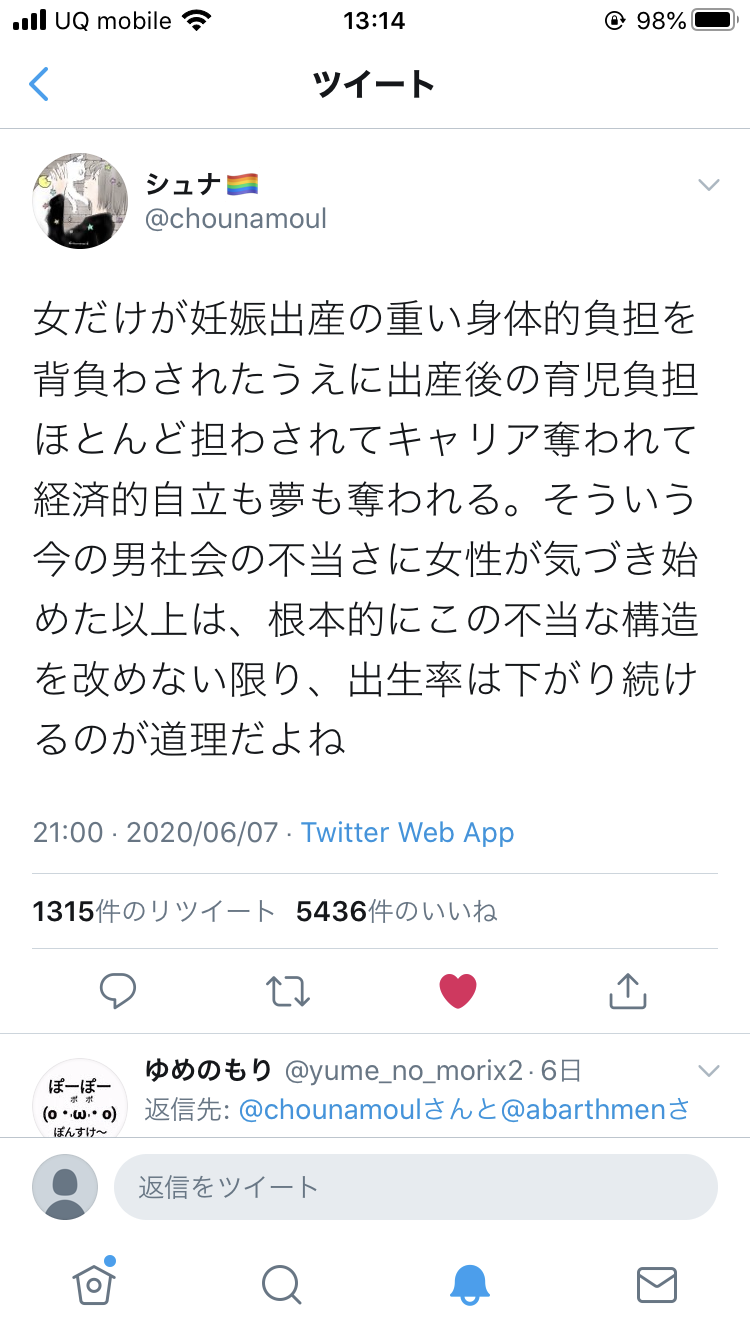The width and height of the screenshot is (750, 1334).
Task: Retweet this tweet
Action: [288, 991]
